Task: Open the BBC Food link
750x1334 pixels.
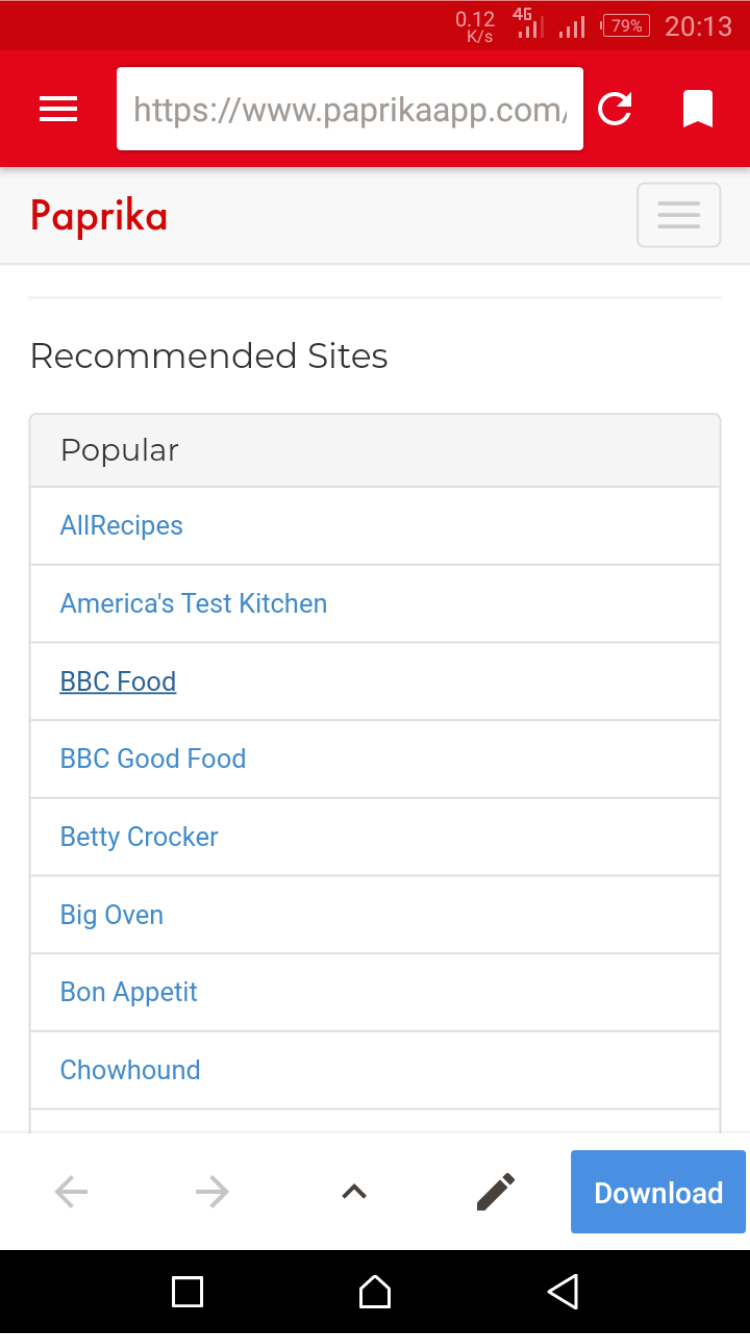Action: click(x=117, y=681)
